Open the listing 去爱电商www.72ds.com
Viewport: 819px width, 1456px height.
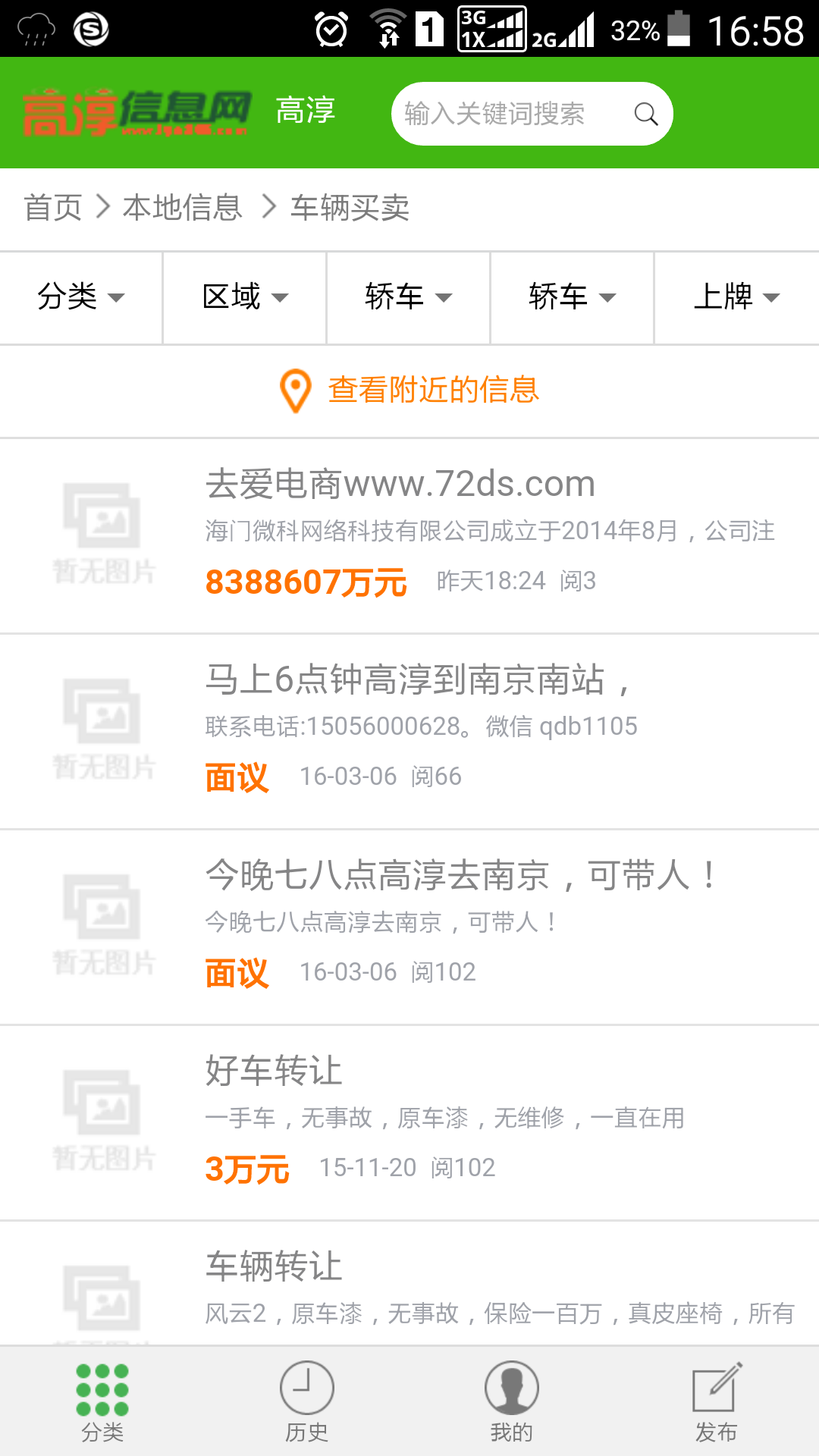400,484
